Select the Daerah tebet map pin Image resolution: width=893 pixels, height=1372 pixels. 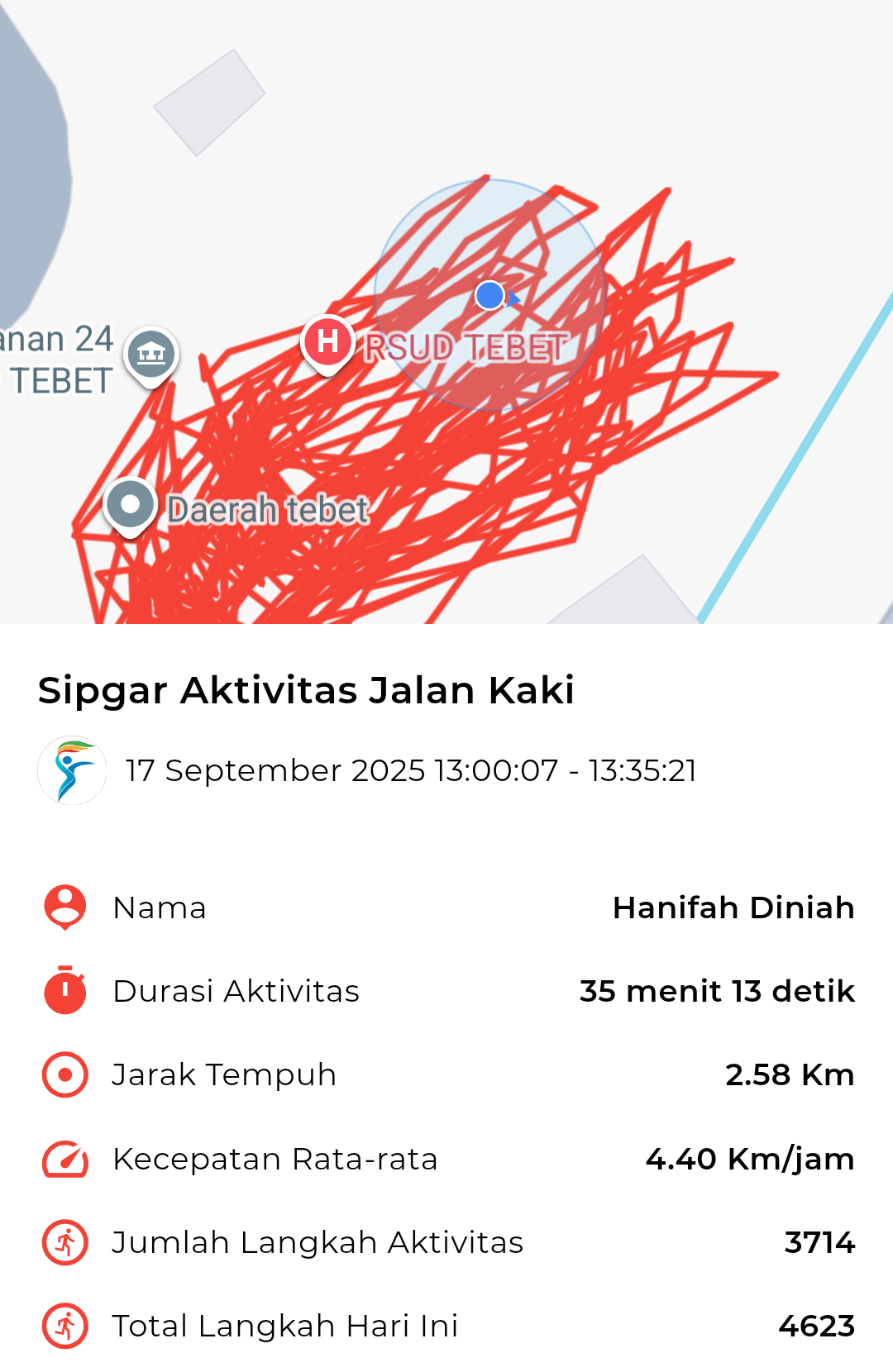click(130, 504)
